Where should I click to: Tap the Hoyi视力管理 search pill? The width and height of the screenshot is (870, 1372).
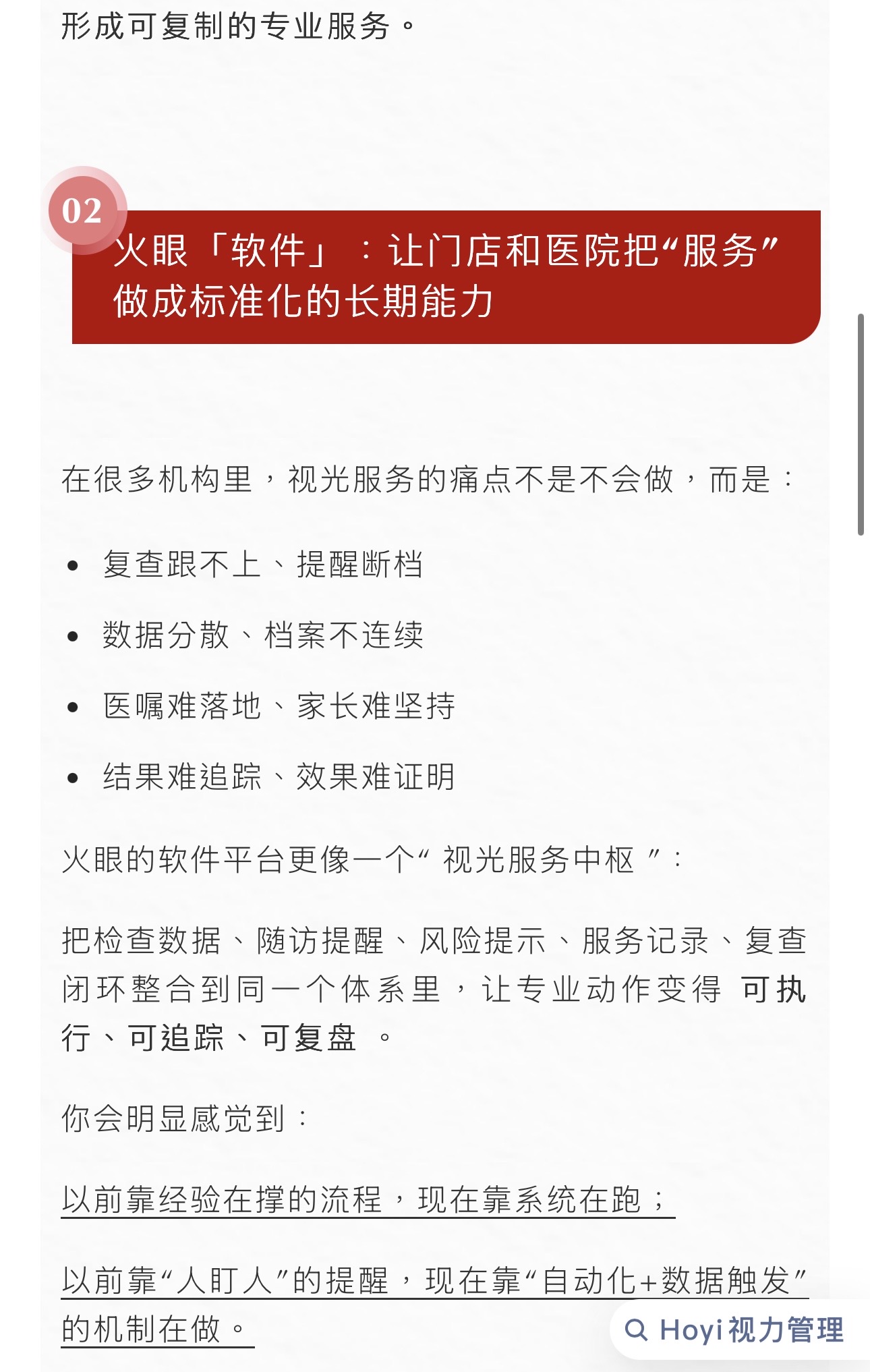(735, 1330)
